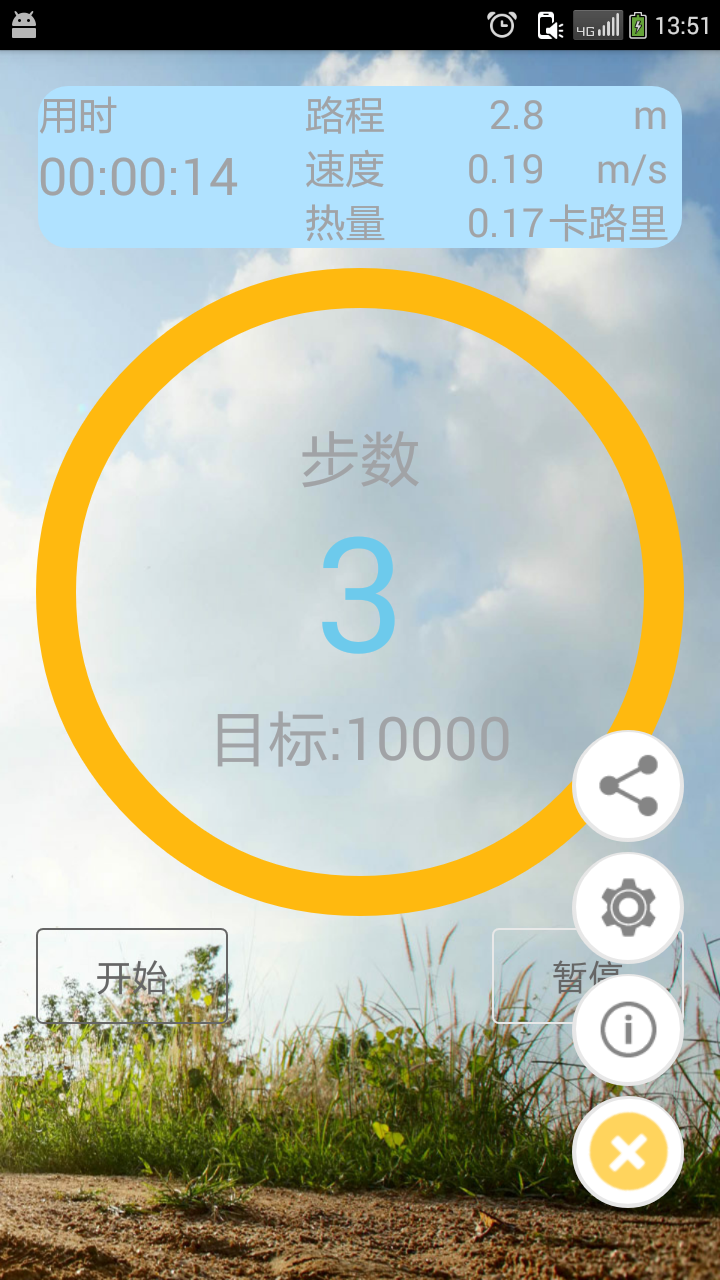Open the settings gear icon

tap(627, 907)
